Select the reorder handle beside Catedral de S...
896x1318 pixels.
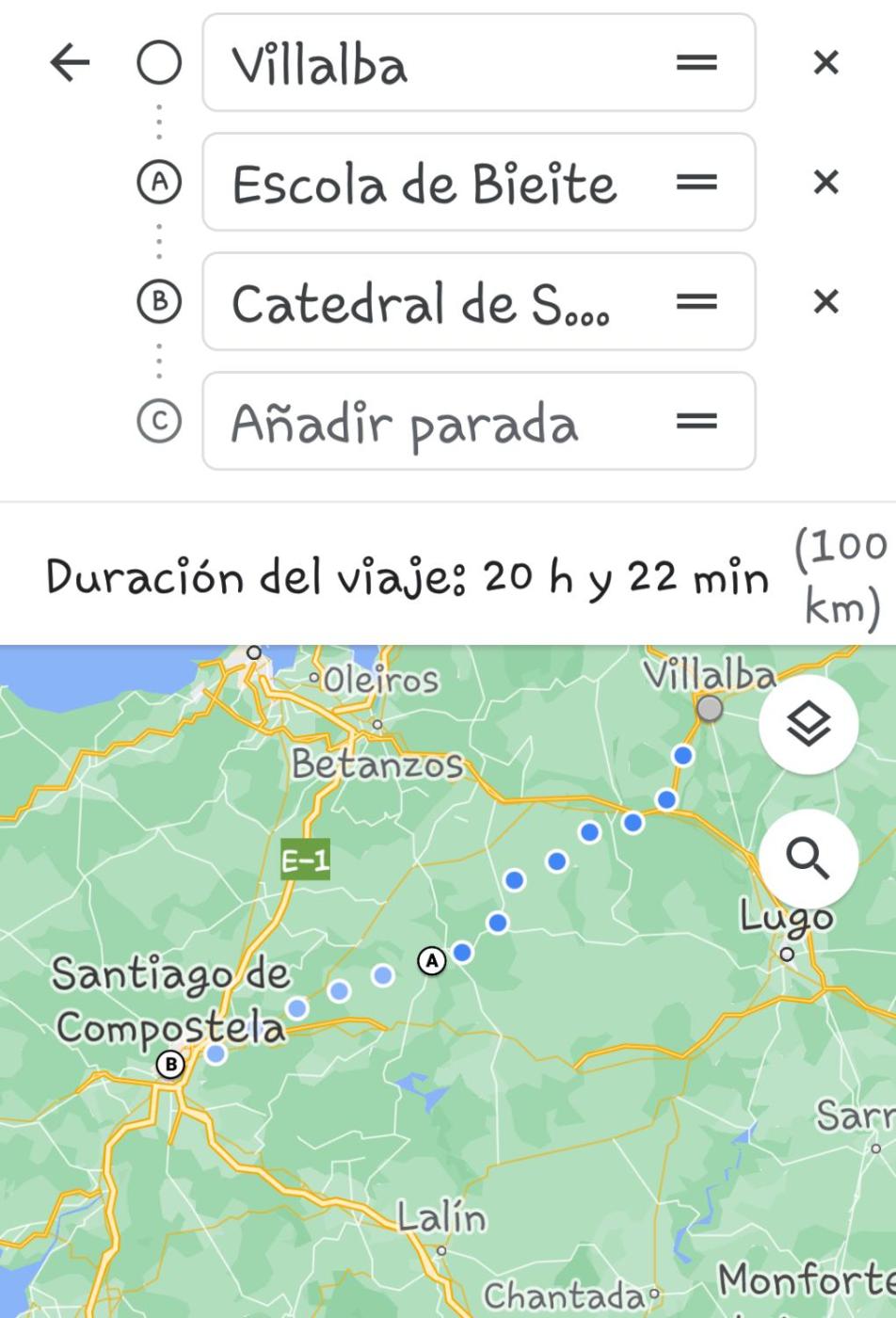coord(696,301)
